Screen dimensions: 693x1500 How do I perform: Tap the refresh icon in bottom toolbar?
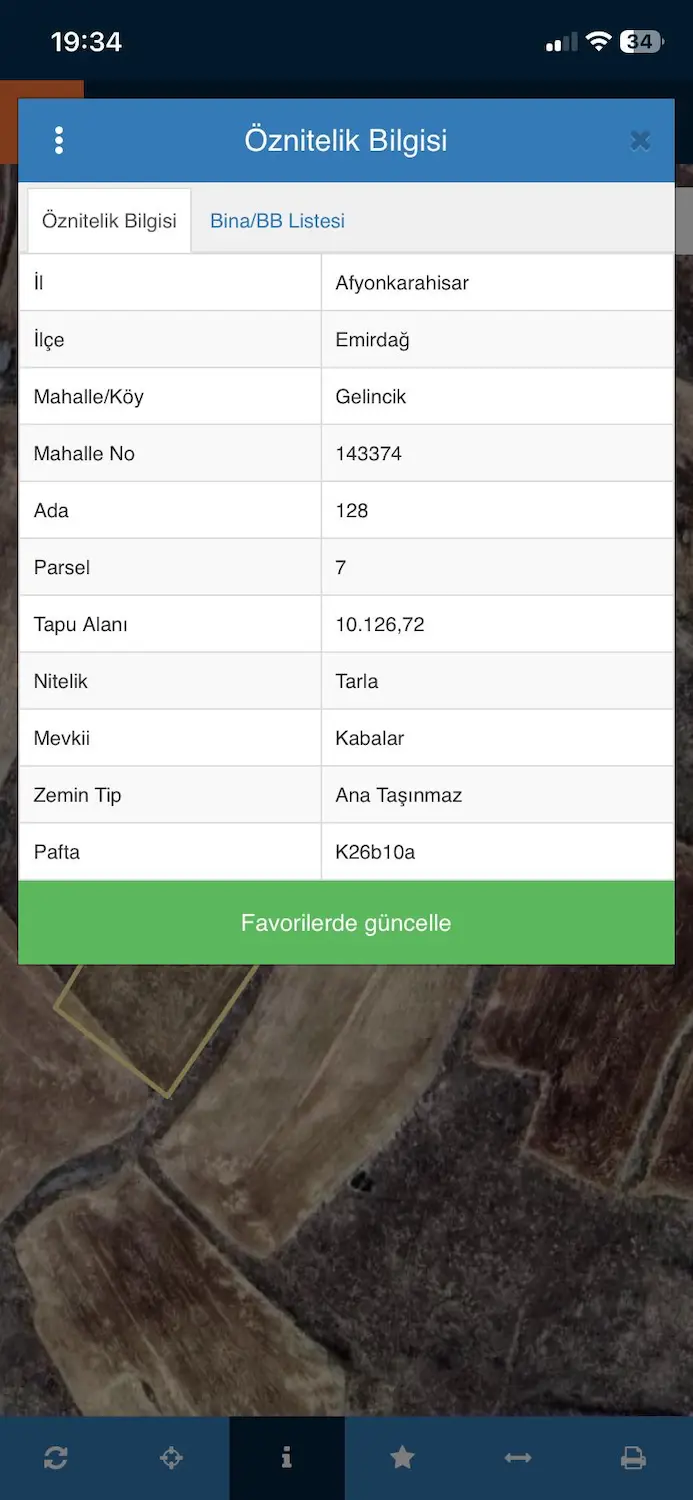[56, 1458]
